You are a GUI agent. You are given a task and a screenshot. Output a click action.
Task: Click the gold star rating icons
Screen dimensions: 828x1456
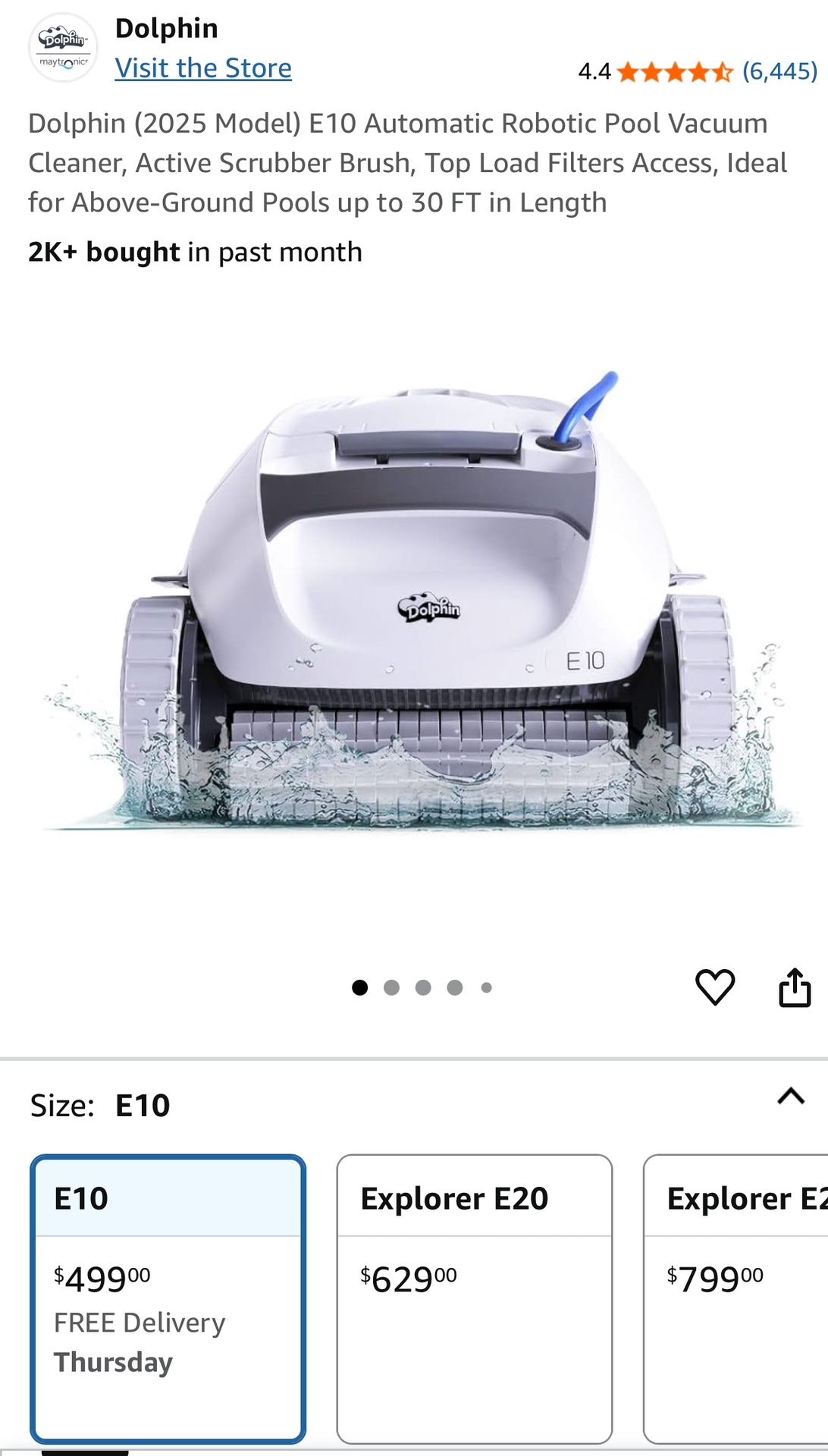[672, 72]
